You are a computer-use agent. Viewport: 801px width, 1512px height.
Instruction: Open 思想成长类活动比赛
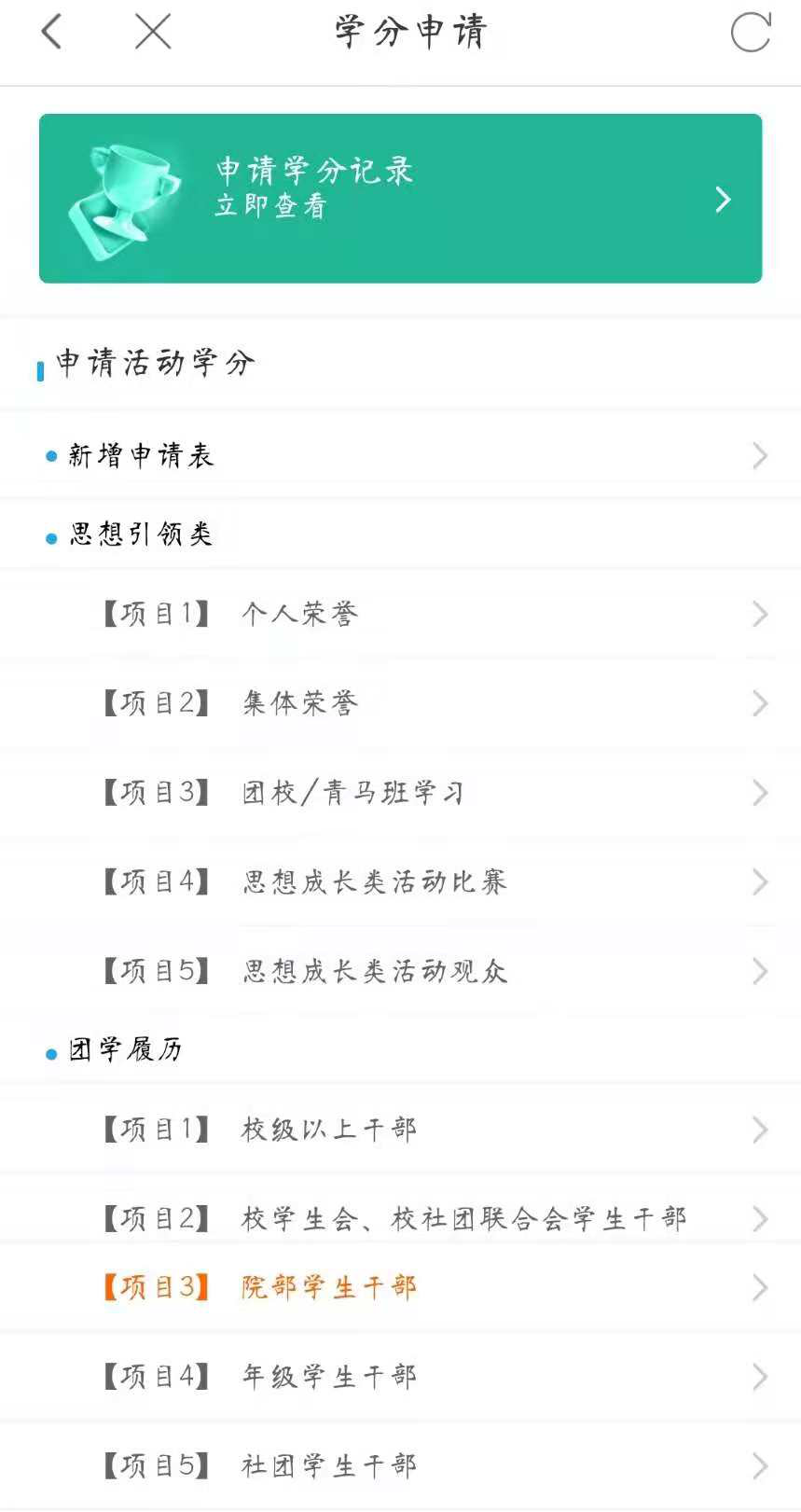pyautogui.click(x=400, y=881)
